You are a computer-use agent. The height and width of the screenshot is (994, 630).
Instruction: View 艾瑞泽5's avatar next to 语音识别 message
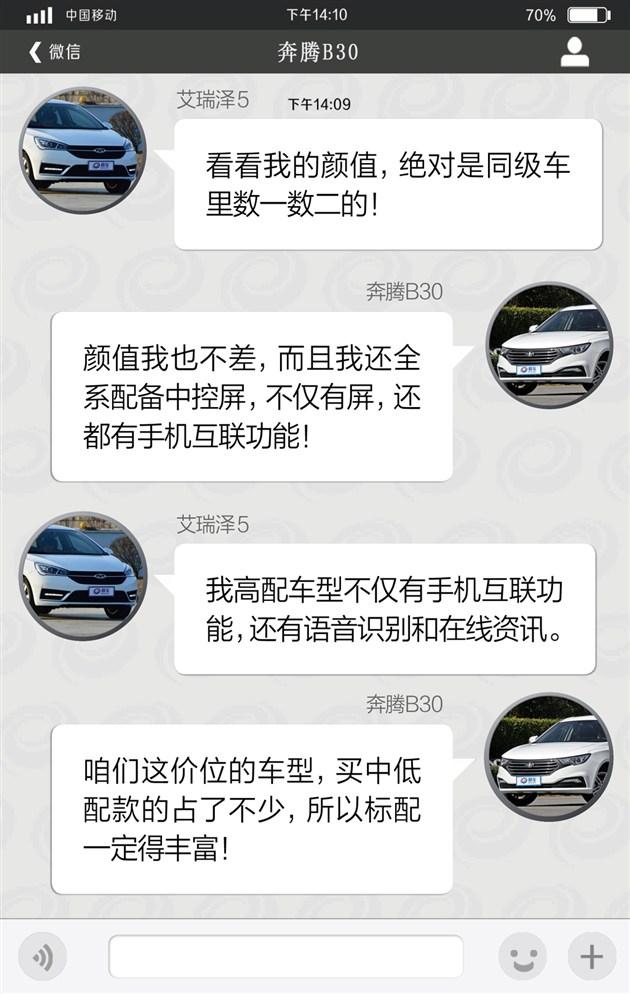pos(83,575)
